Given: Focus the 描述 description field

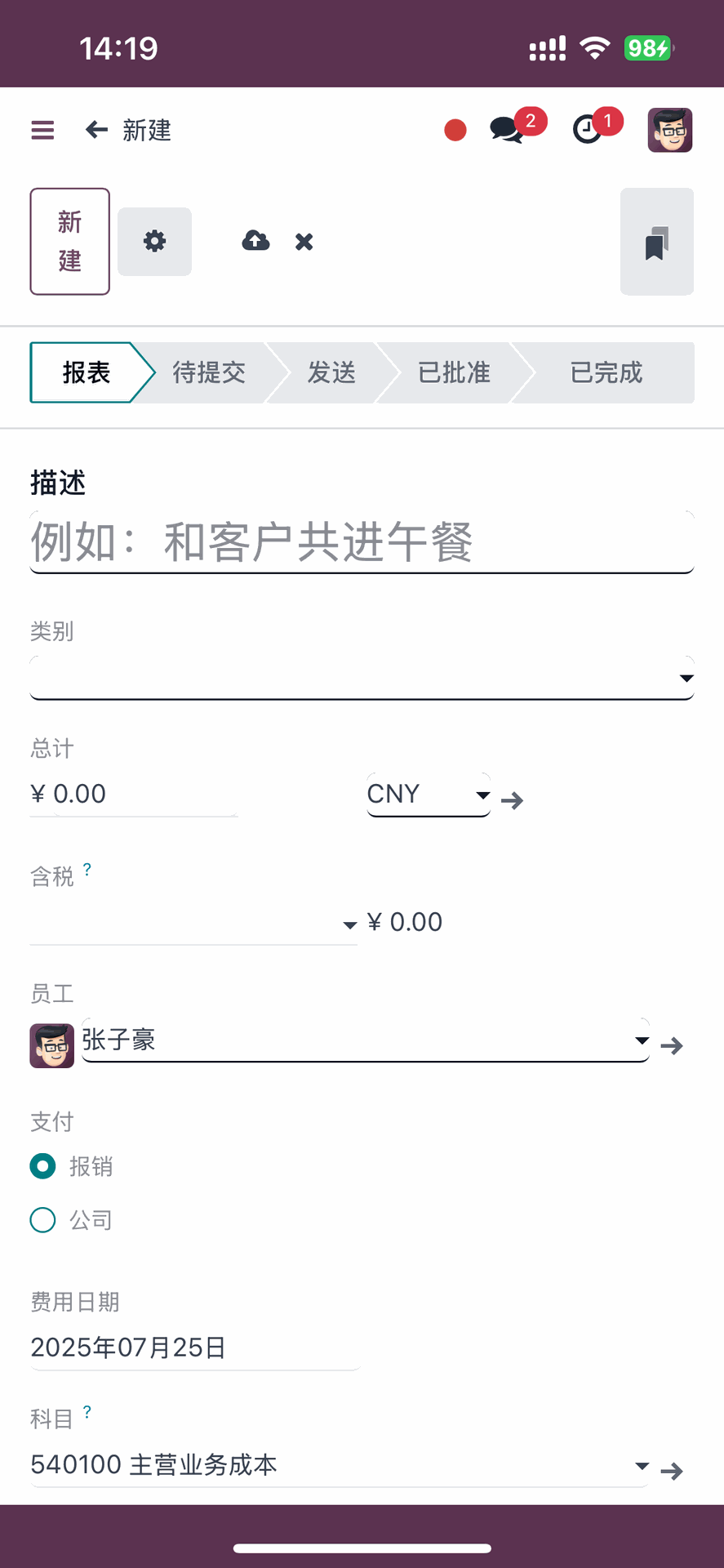Looking at the screenshot, I should coord(362,542).
